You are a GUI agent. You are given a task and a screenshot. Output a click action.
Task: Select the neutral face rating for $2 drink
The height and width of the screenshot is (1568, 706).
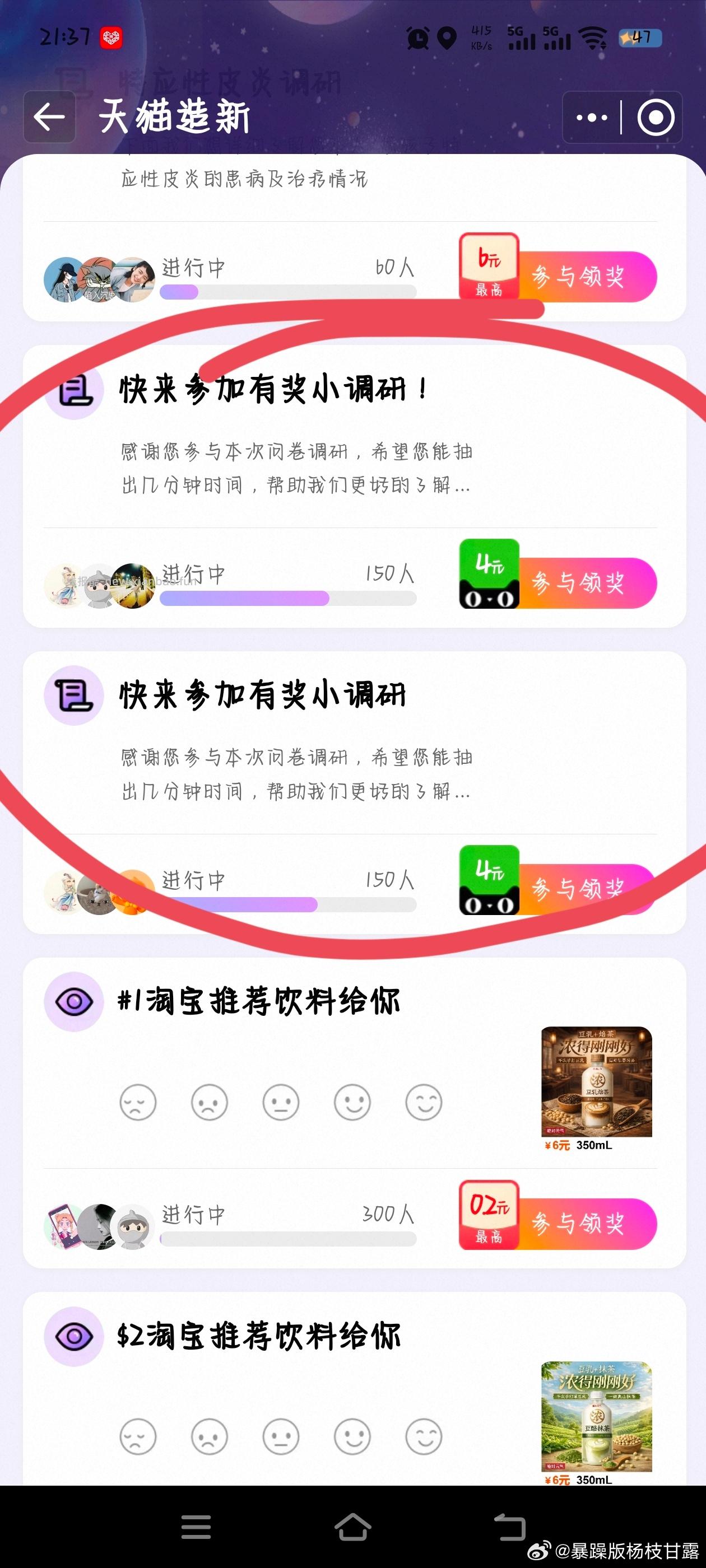point(281,1435)
